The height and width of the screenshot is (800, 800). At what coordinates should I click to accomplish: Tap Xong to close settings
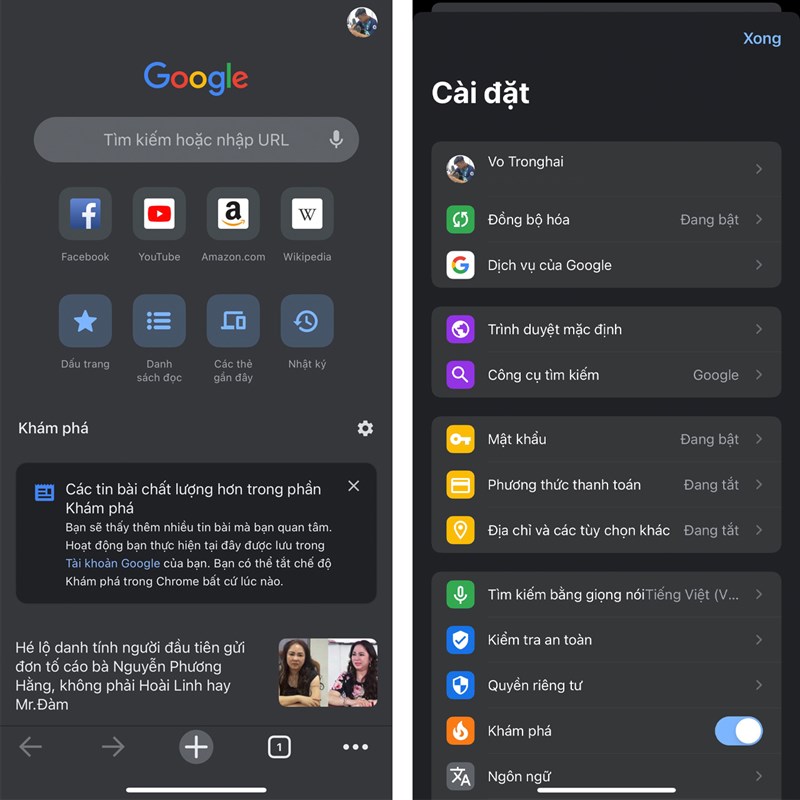click(761, 38)
